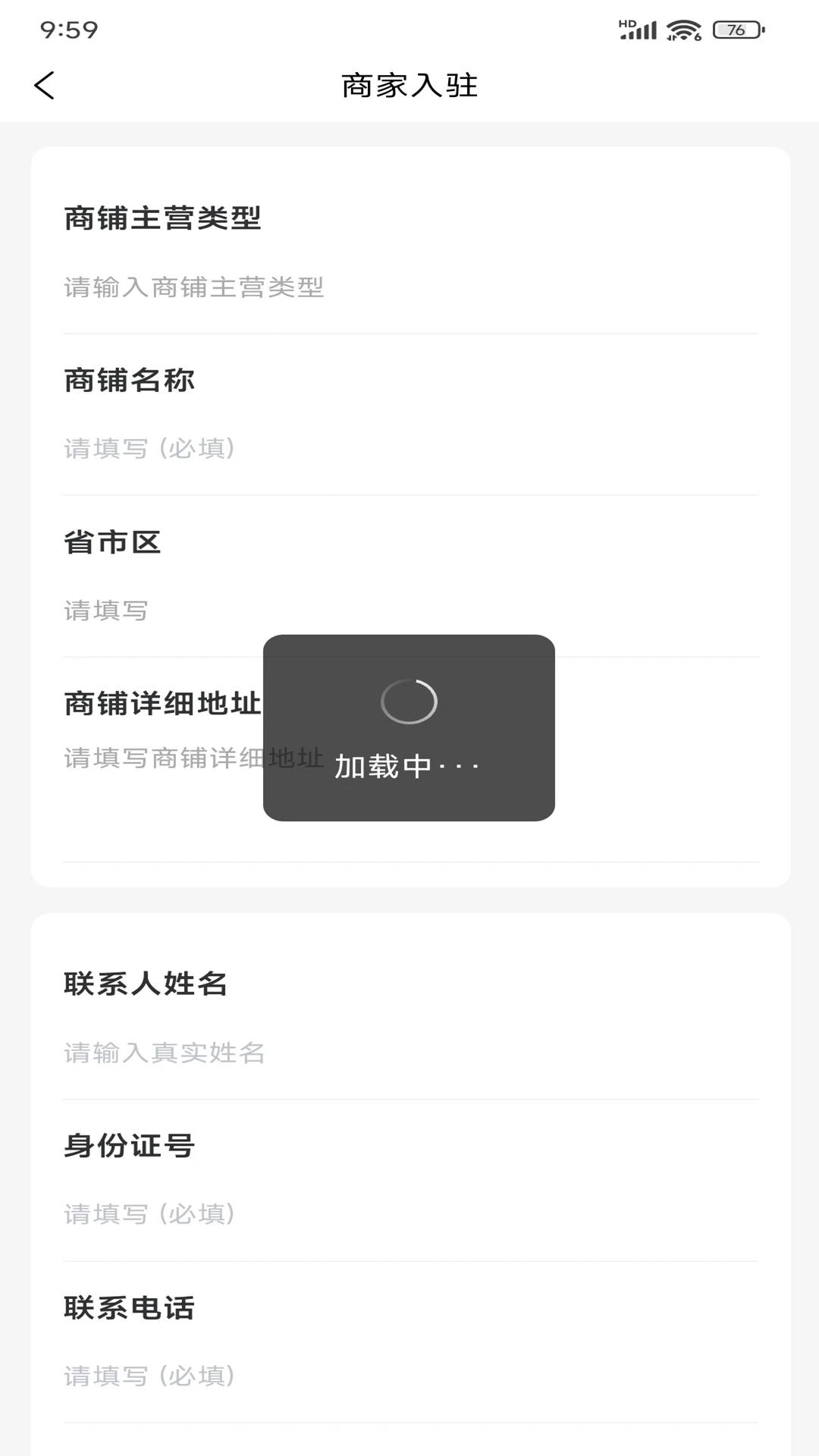Select the 商家入驻 page title
Screen dimensions: 819x1456
click(409, 86)
